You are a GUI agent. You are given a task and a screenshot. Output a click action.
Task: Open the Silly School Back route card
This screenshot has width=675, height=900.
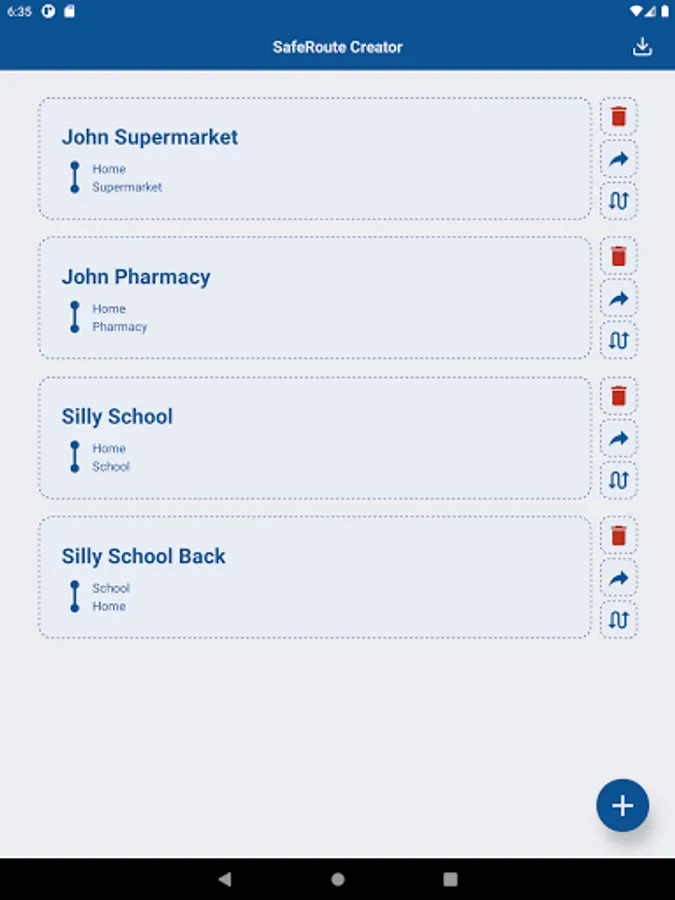(x=315, y=577)
